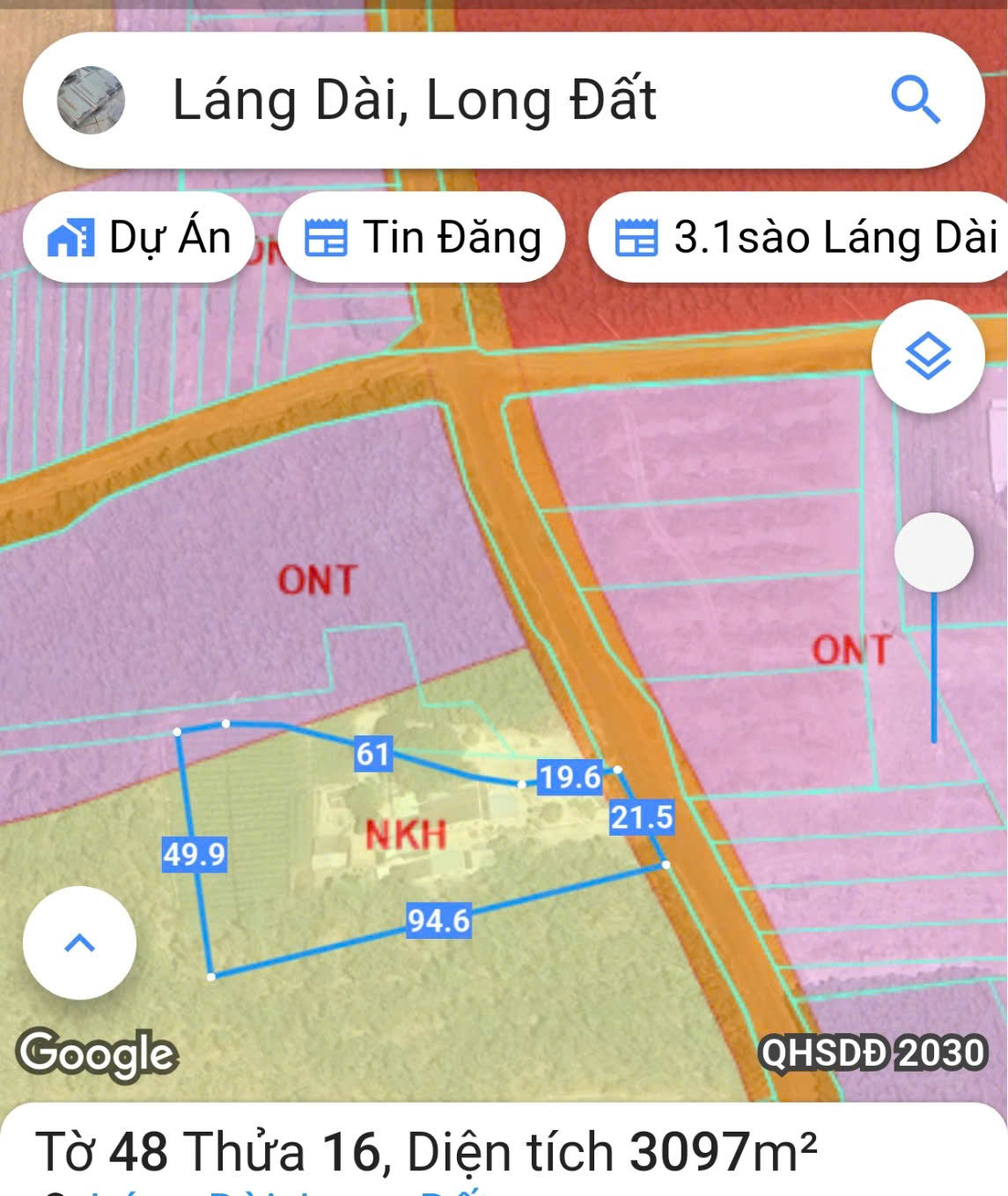The width and height of the screenshot is (1008, 1196).
Task: Select the Dự Án chip
Action: coord(139,238)
